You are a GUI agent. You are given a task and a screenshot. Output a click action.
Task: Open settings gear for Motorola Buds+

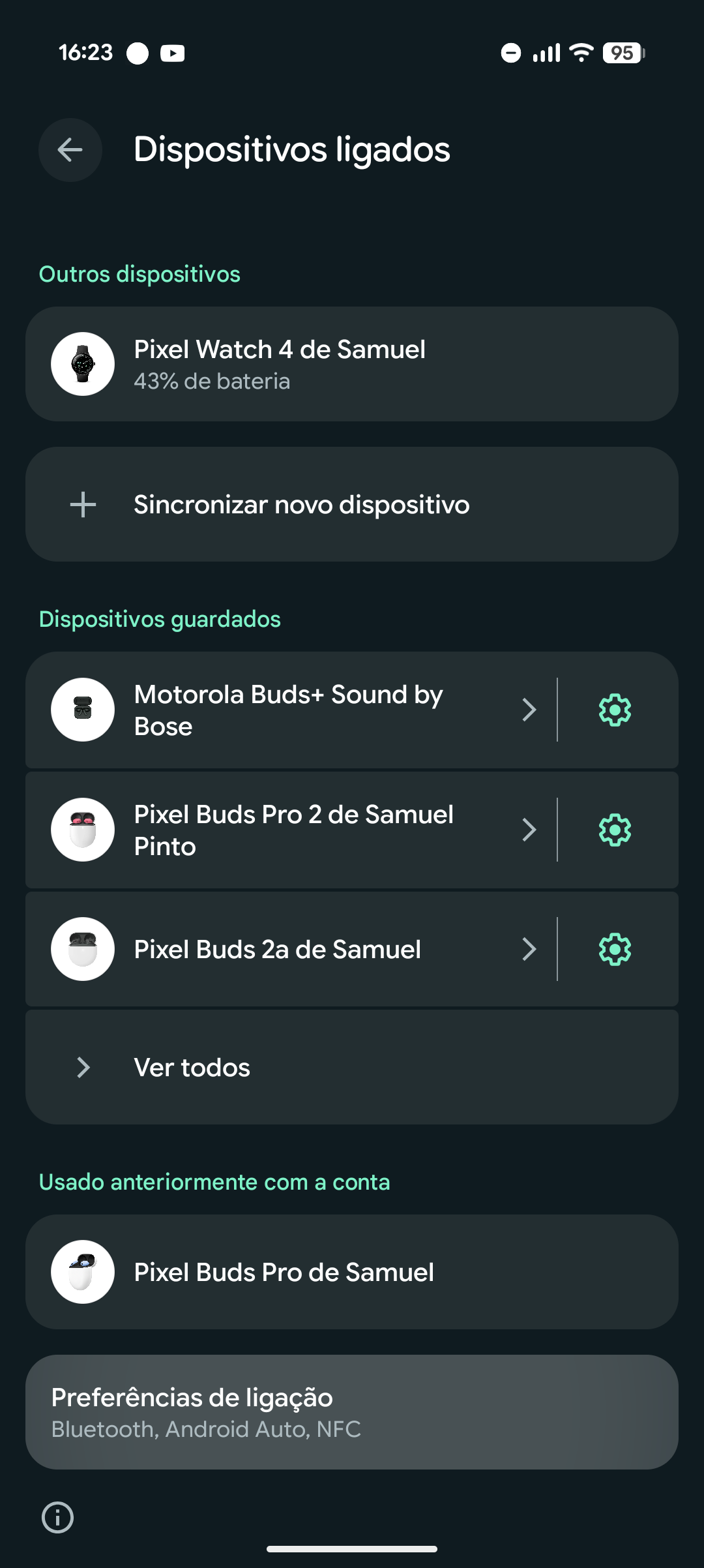(615, 710)
